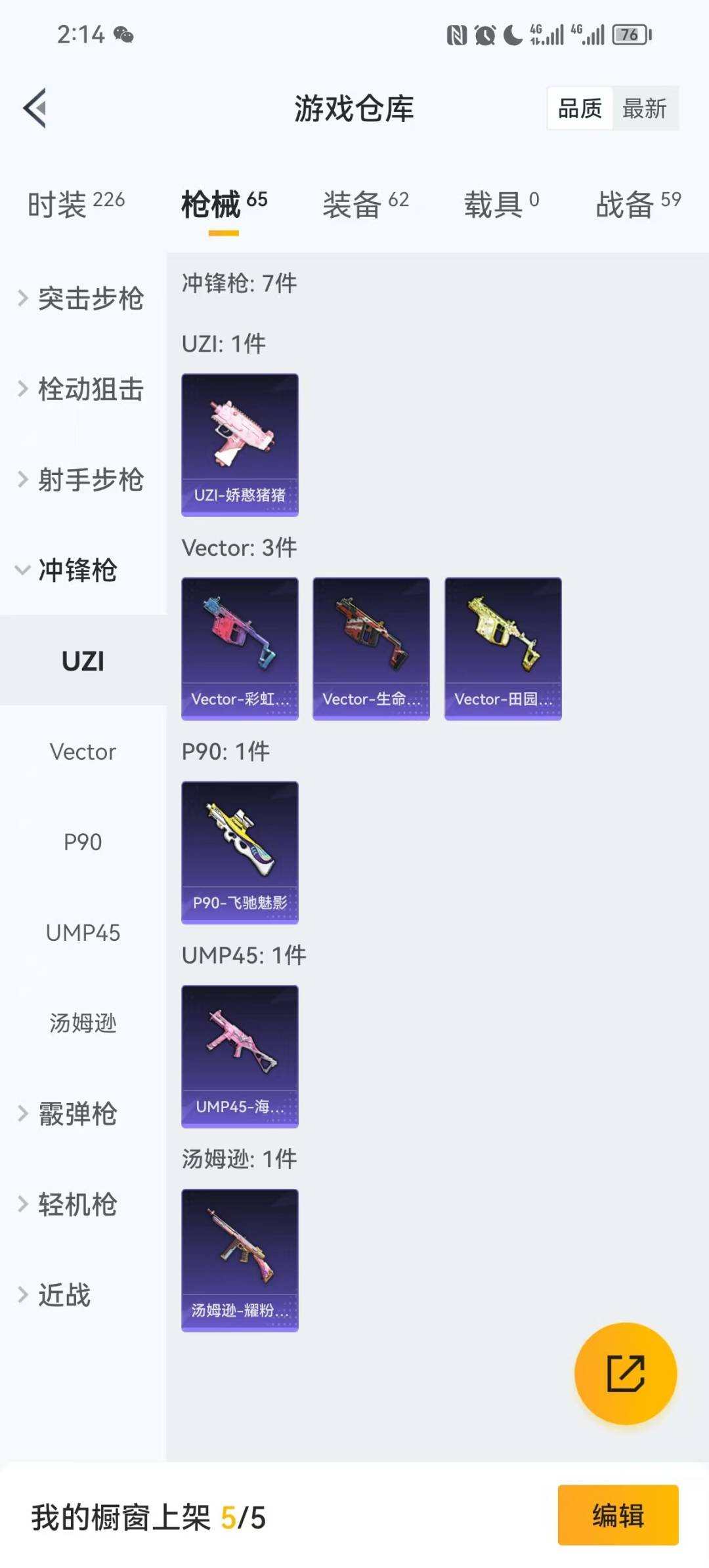Open the Vector-生命 skin card
This screenshot has width=709, height=1568.
click(370, 646)
